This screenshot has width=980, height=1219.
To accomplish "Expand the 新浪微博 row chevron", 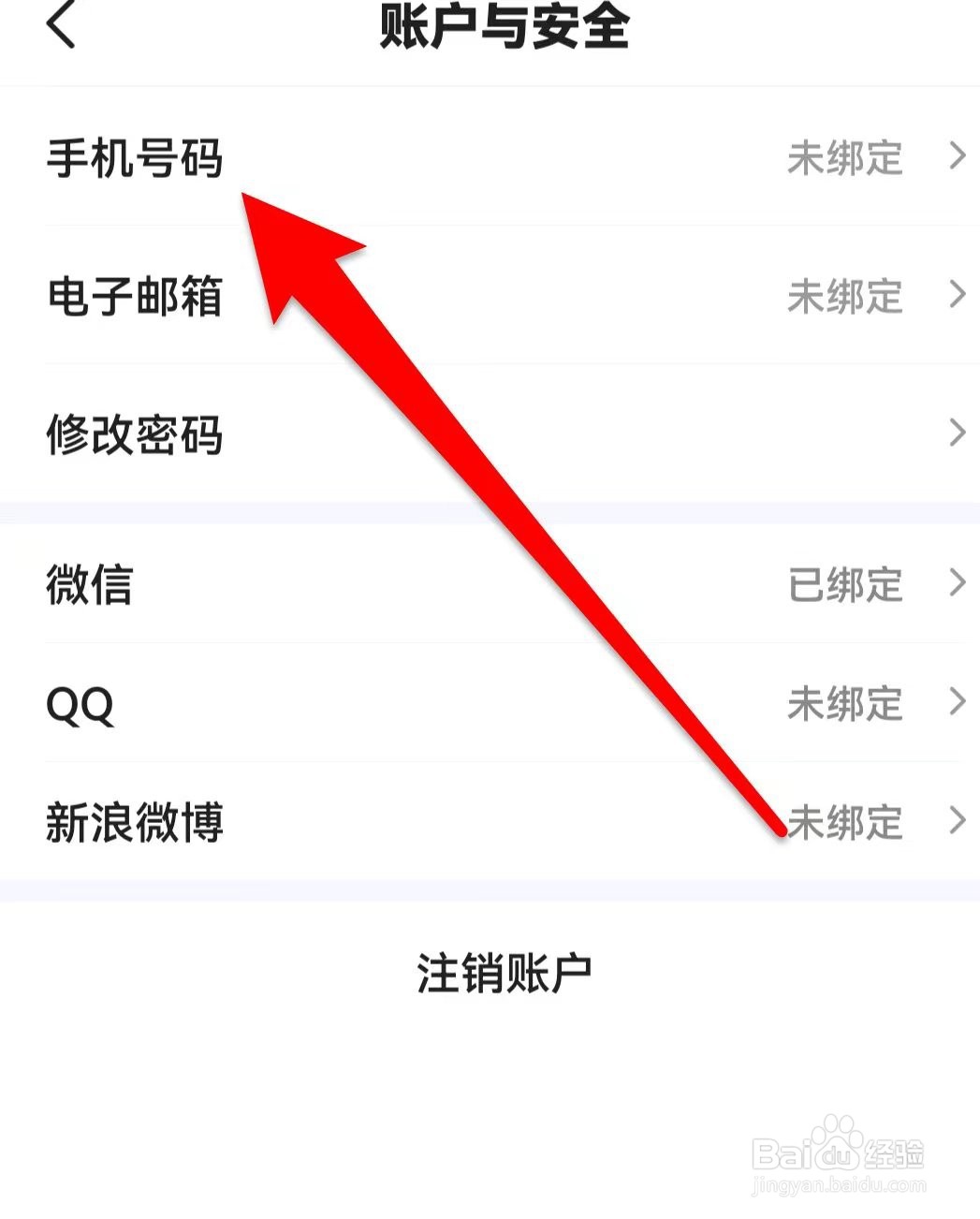I will [957, 820].
